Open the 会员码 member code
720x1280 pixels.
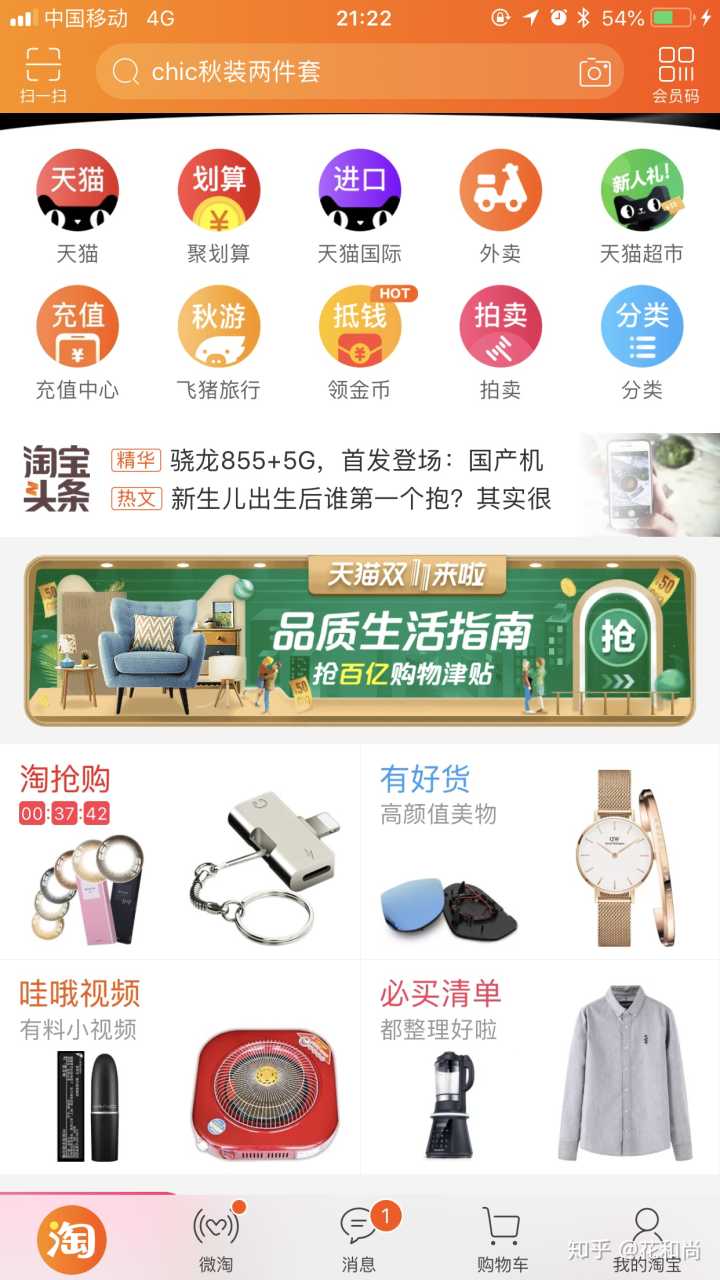coord(676,73)
